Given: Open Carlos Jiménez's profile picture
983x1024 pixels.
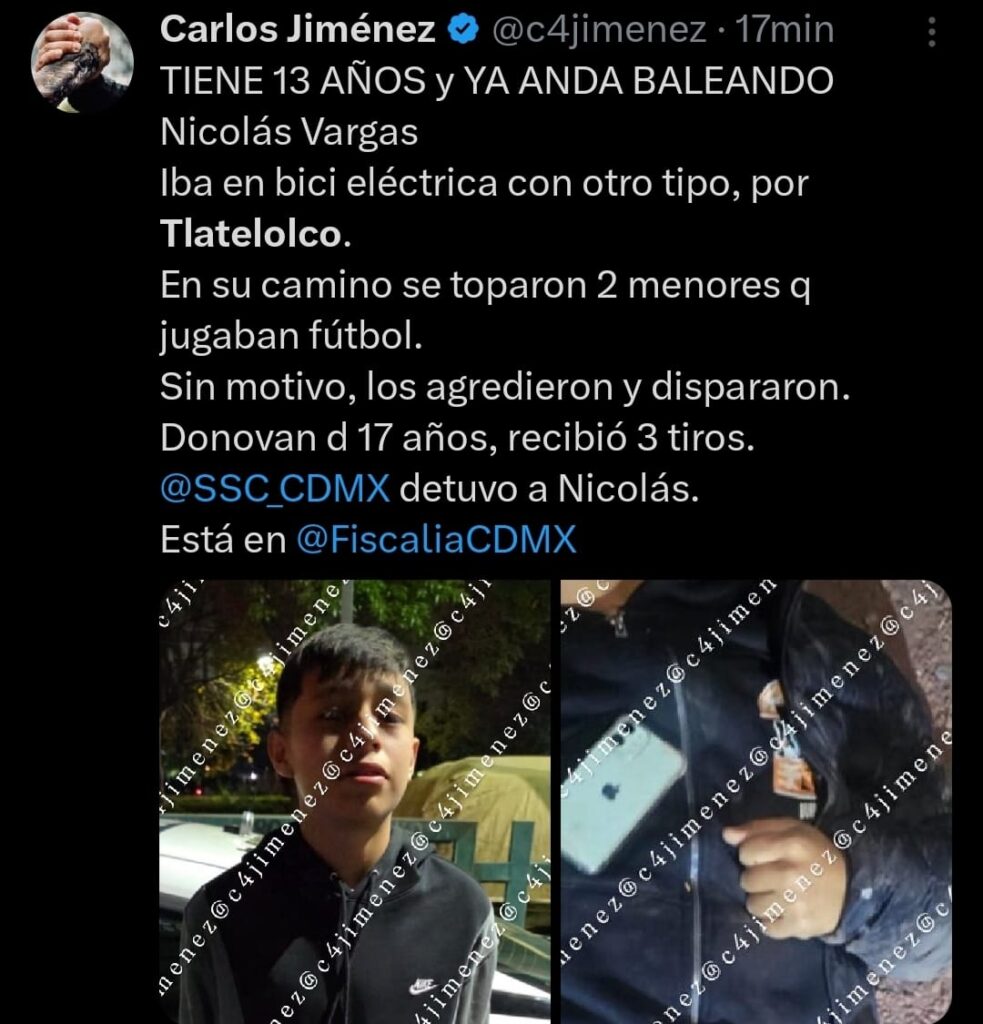Looking at the screenshot, I should [83, 62].
